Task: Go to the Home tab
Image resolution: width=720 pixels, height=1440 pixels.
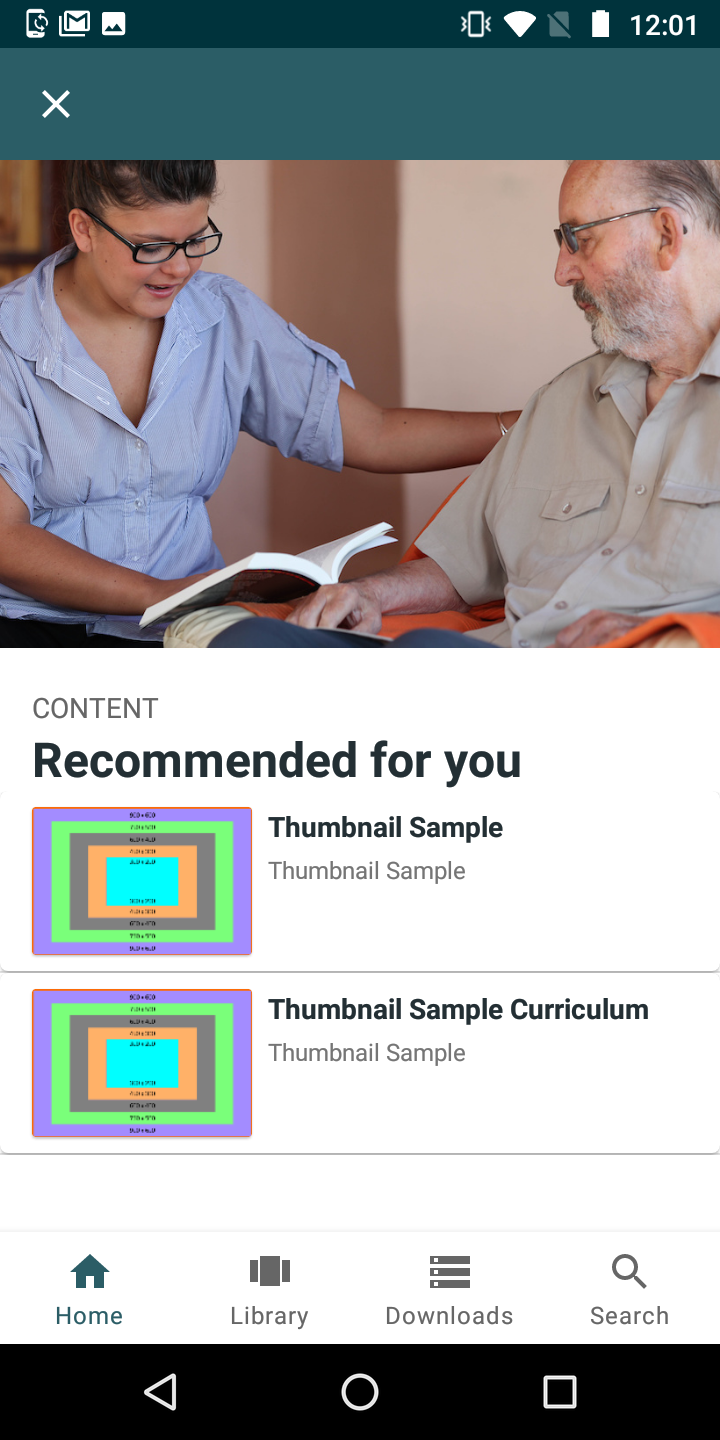Action: tap(90, 1289)
